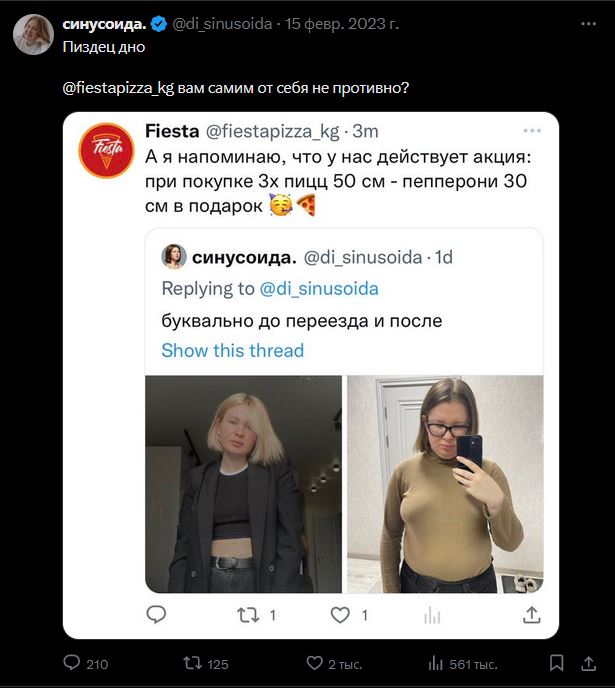Screen dimensions: 615x688
Task: Open the @di_sinusoida handle in header
Action: [222, 24]
